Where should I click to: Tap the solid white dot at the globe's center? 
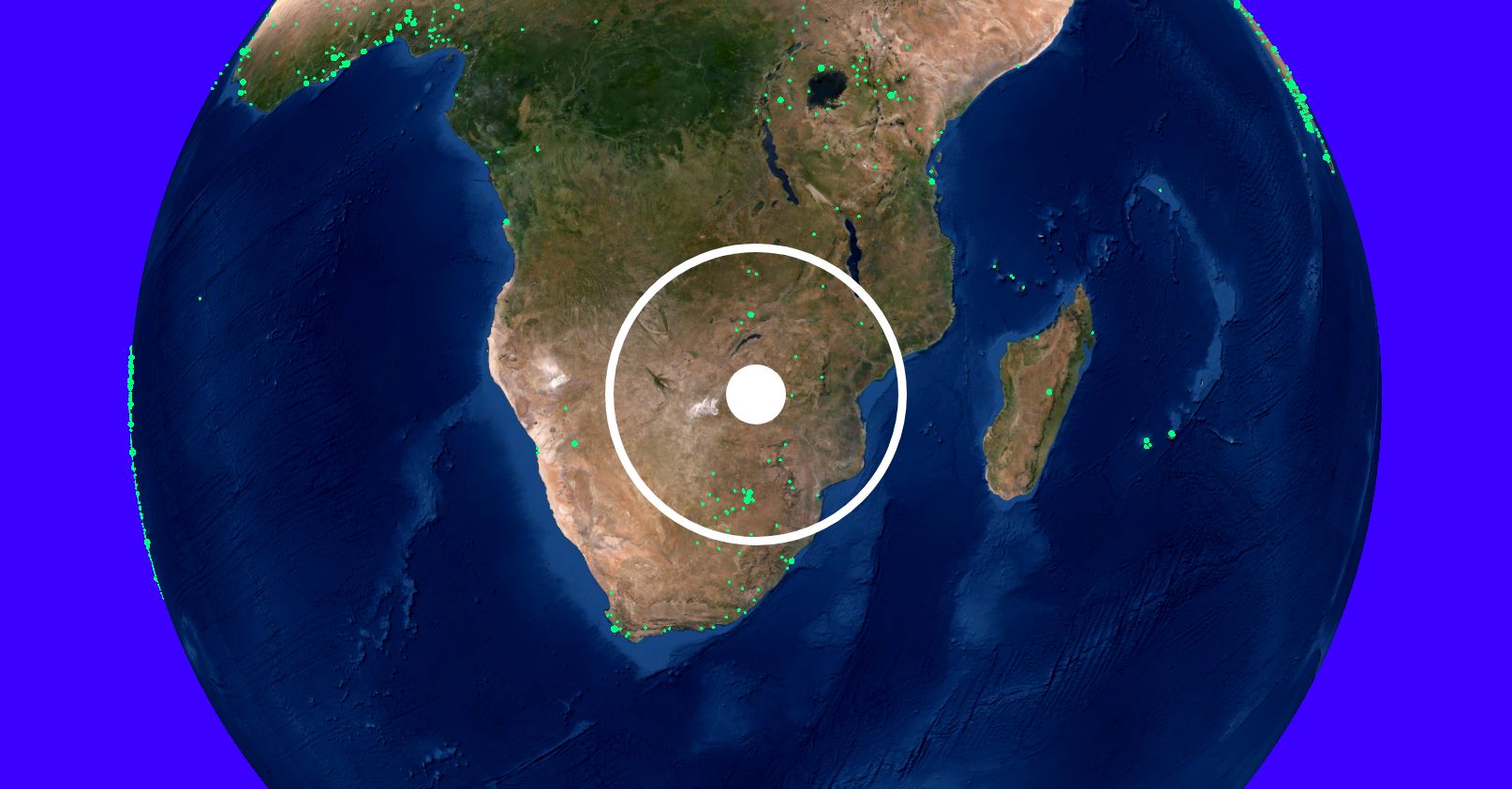coord(755,394)
